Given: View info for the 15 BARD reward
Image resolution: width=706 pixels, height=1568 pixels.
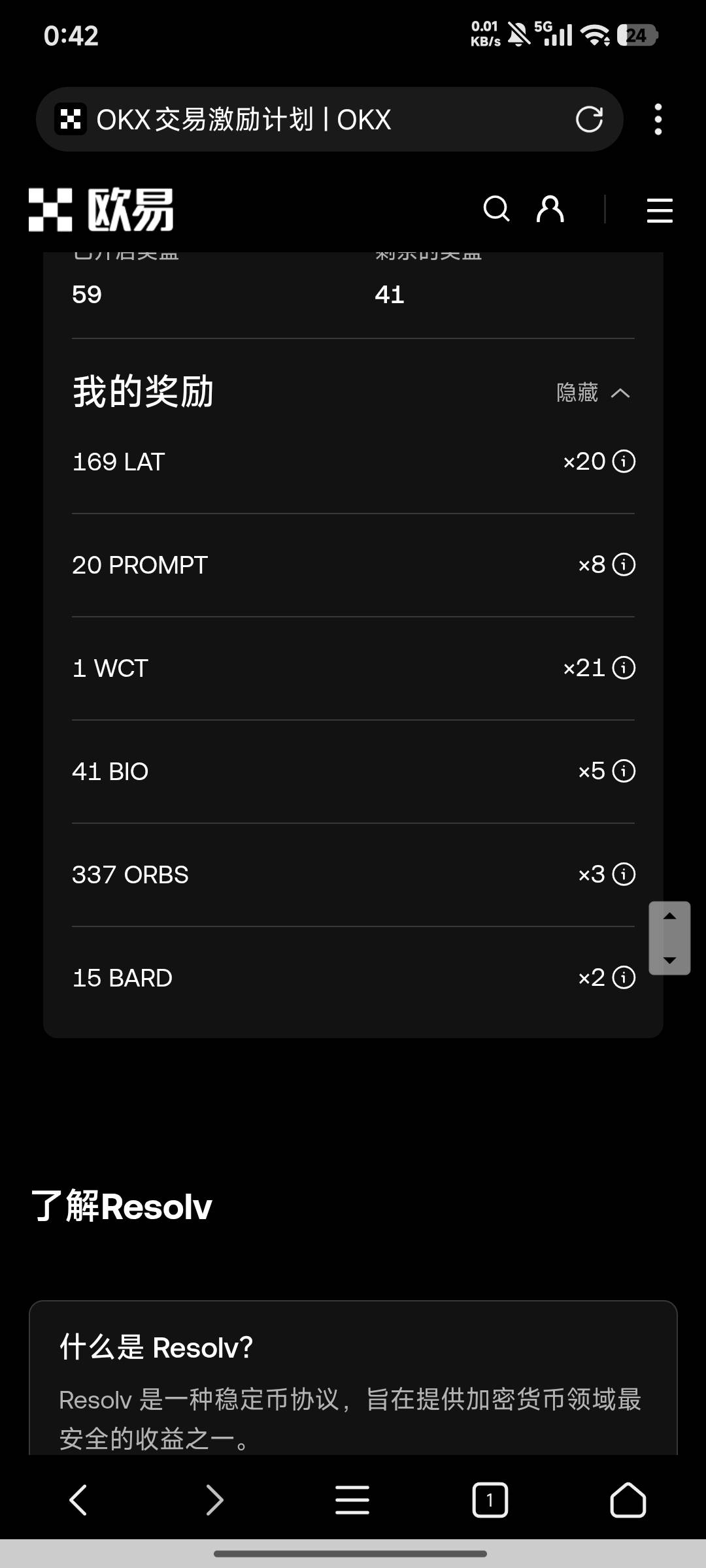Looking at the screenshot, I should [x=624, y=977].
